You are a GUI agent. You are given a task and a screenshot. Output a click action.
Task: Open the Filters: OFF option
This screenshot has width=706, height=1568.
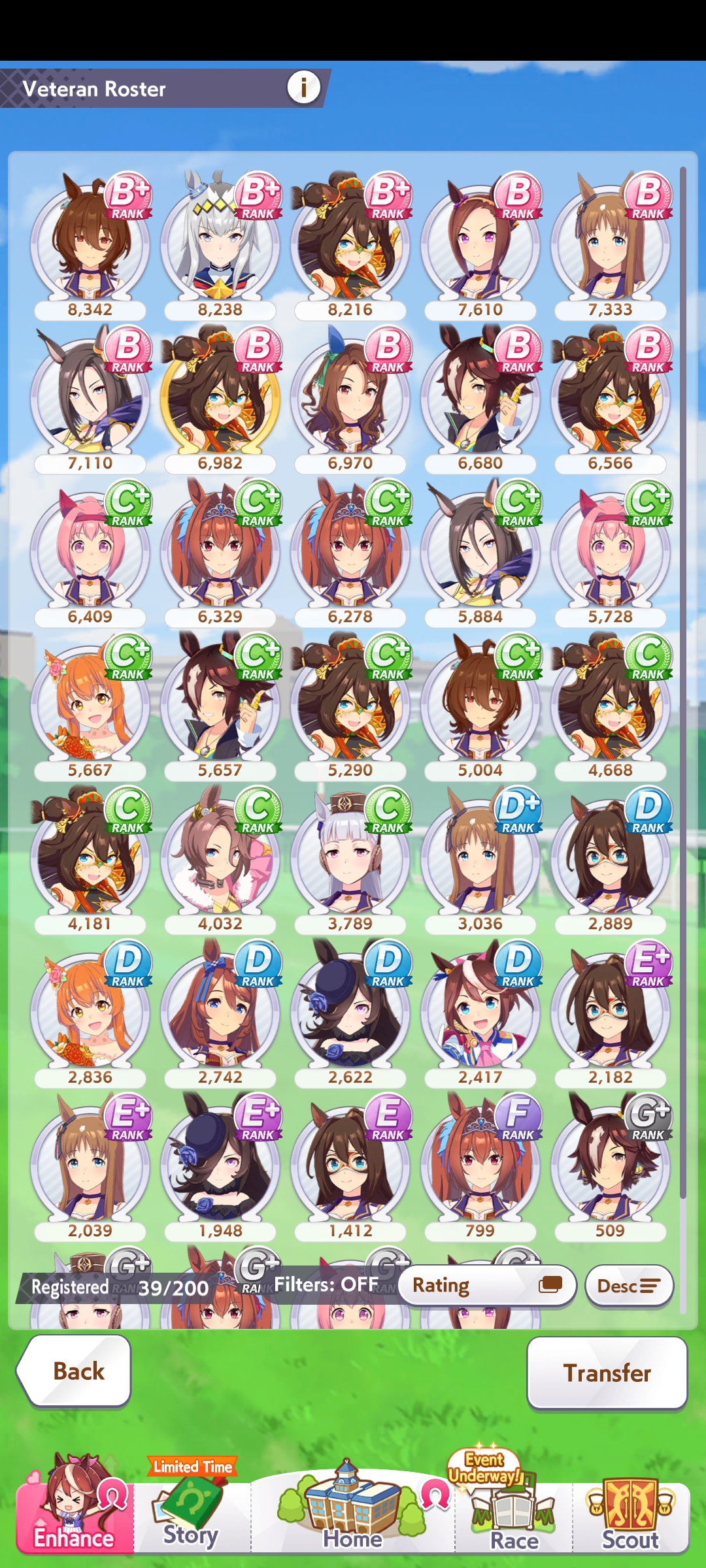pos(326,1284)
